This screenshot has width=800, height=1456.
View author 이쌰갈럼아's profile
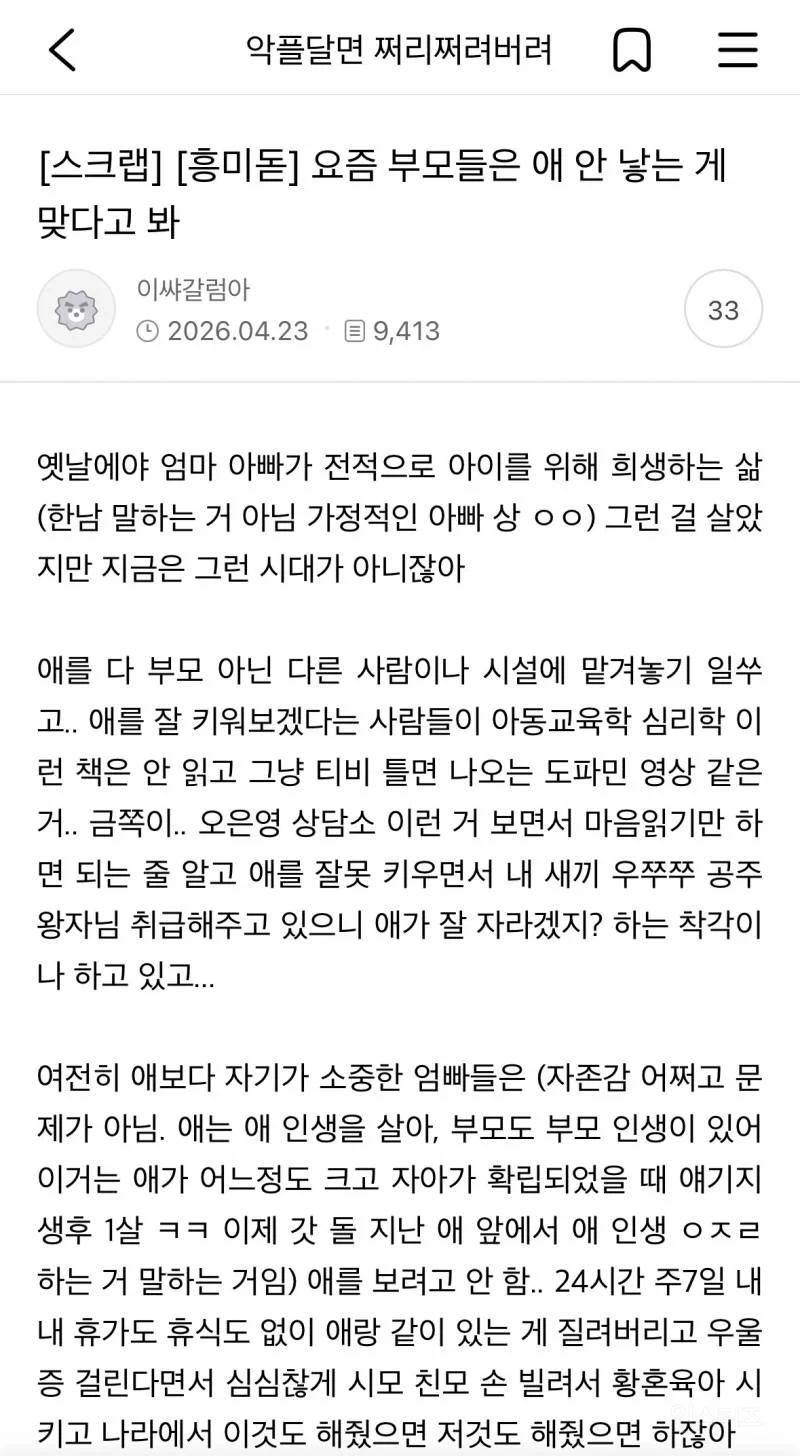click(193, 290)
